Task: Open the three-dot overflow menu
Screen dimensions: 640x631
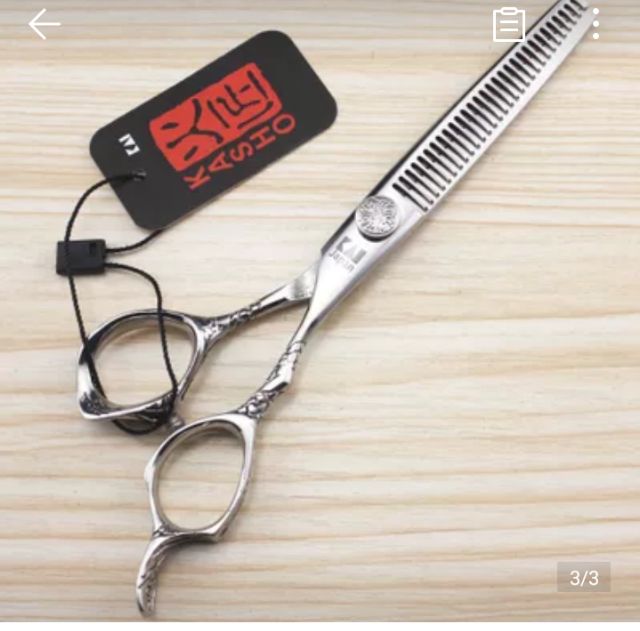Action: click(x=596, y=24)
